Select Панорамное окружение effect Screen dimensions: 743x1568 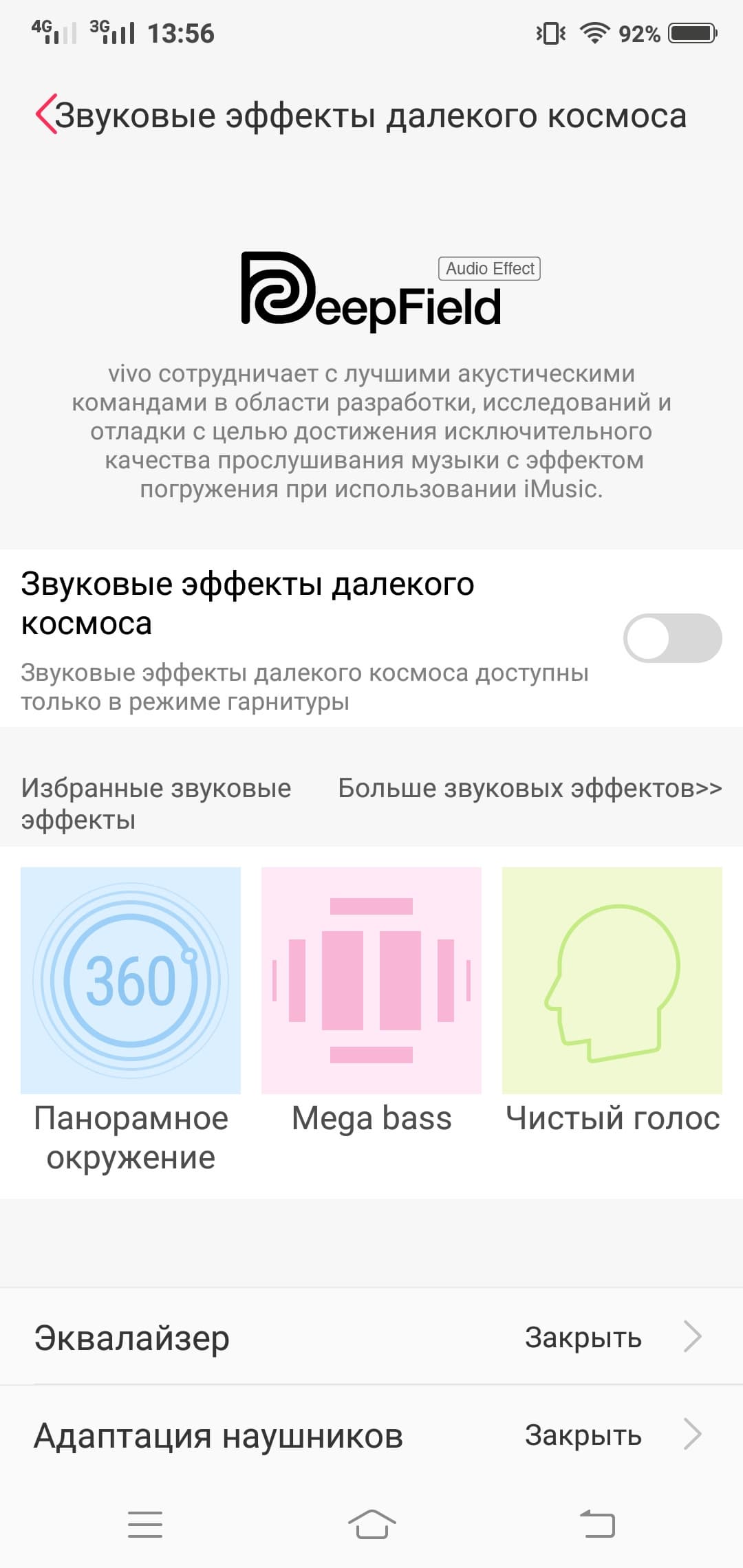pos(131,981)
